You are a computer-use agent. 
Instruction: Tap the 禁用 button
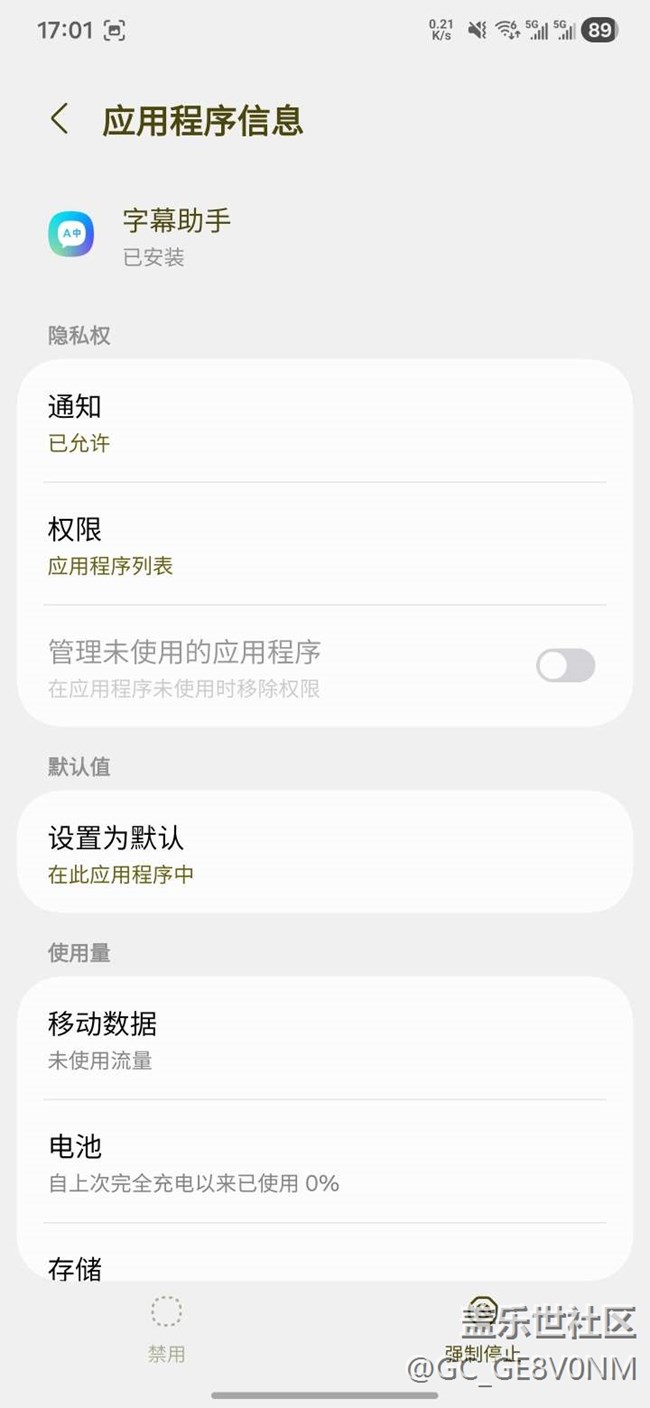[x=166, y=1329]
